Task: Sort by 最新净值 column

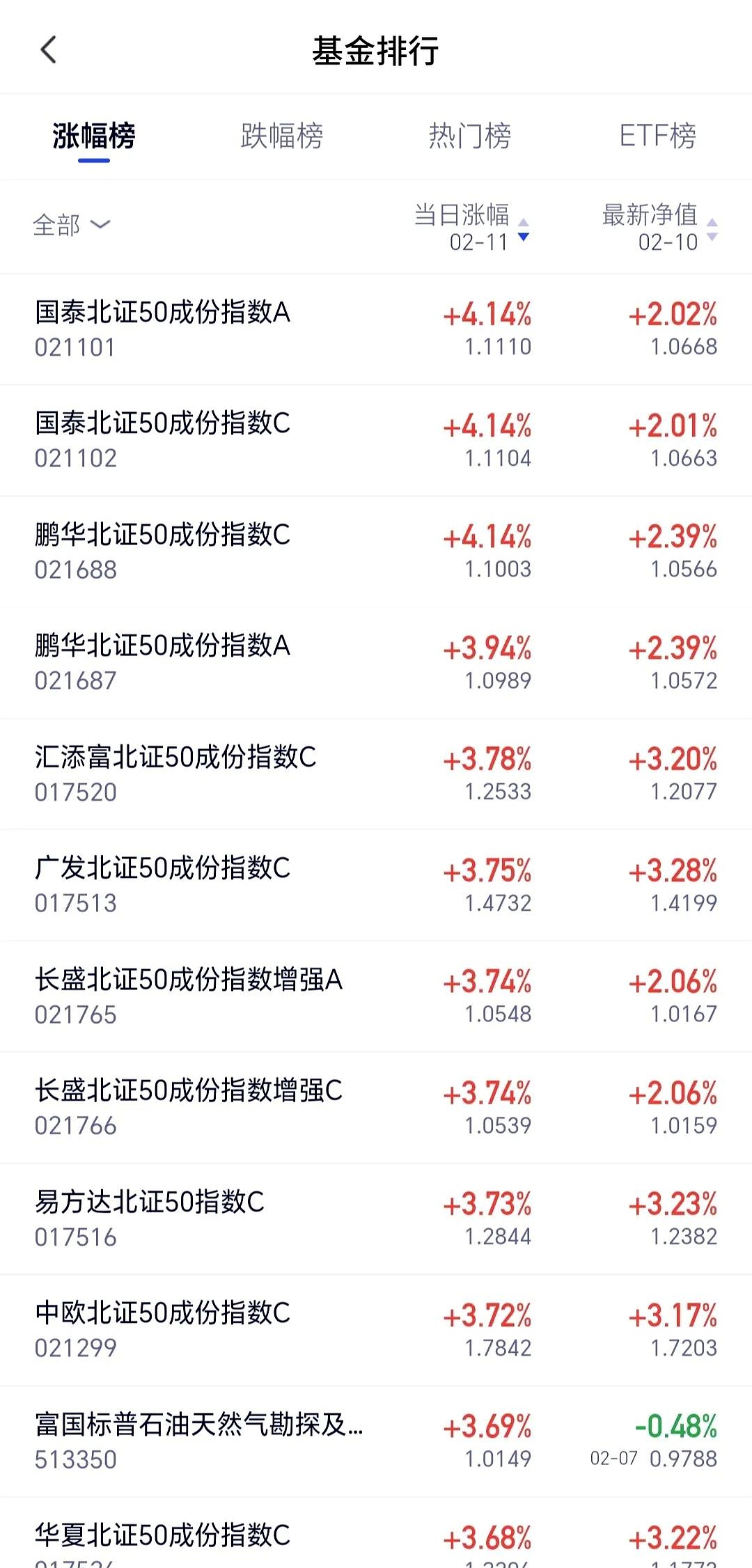Action: (659, 227)
